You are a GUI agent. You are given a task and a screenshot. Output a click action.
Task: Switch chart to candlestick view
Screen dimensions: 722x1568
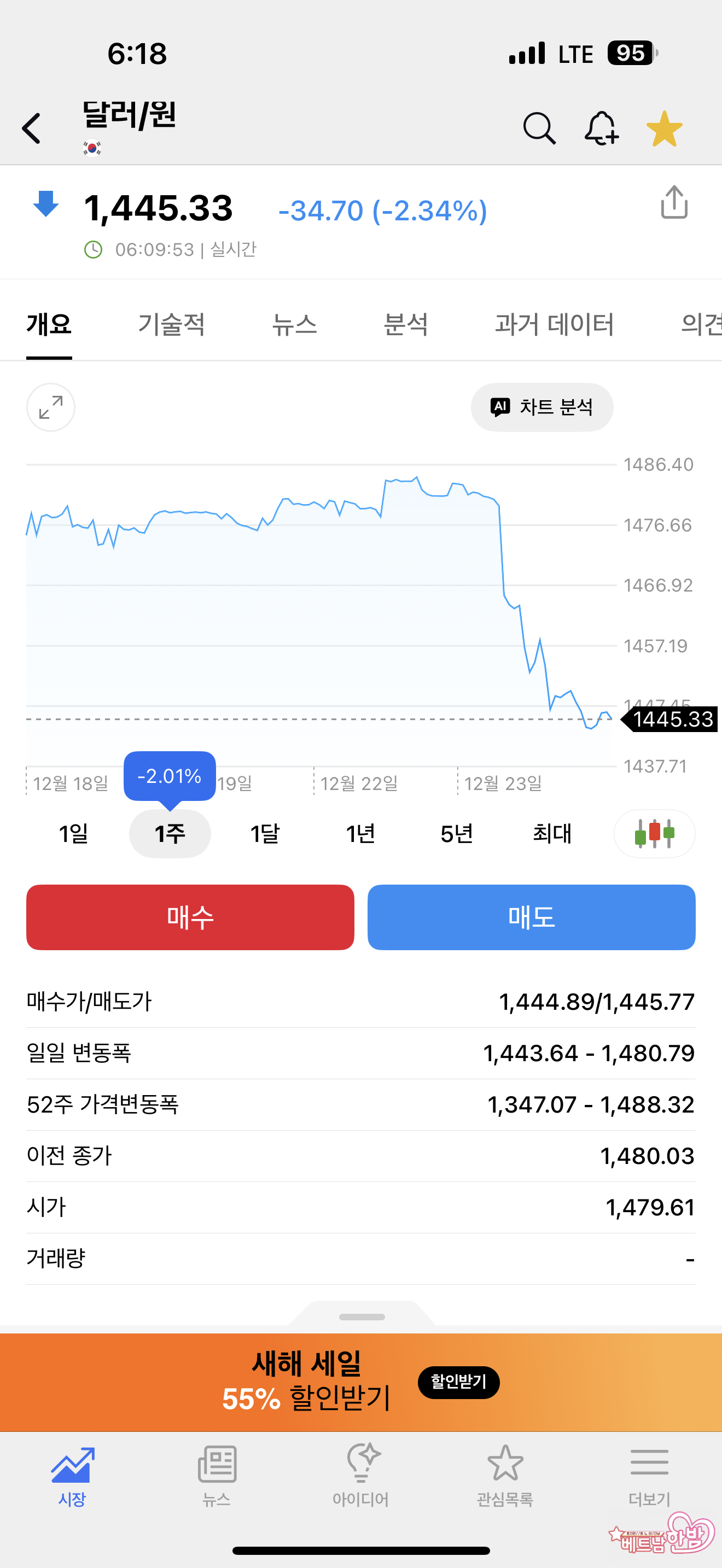click(x=654, y=833)
